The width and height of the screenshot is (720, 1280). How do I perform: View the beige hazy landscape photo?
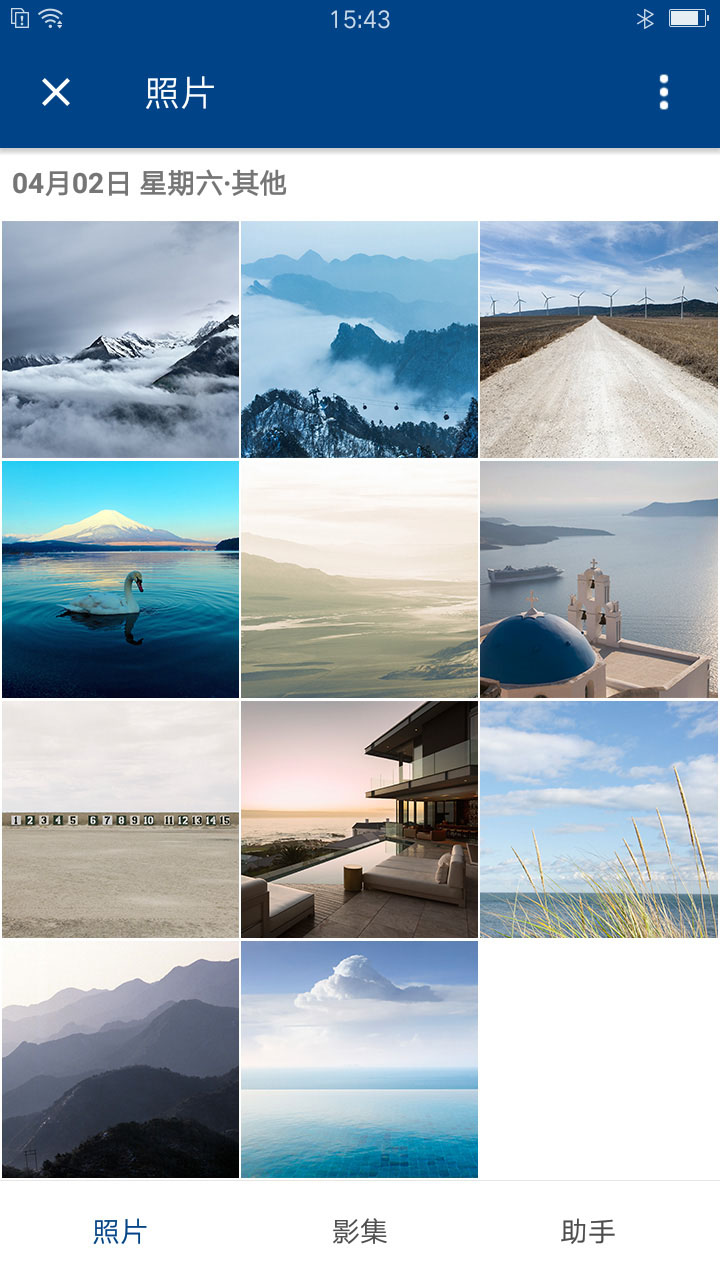359,579
